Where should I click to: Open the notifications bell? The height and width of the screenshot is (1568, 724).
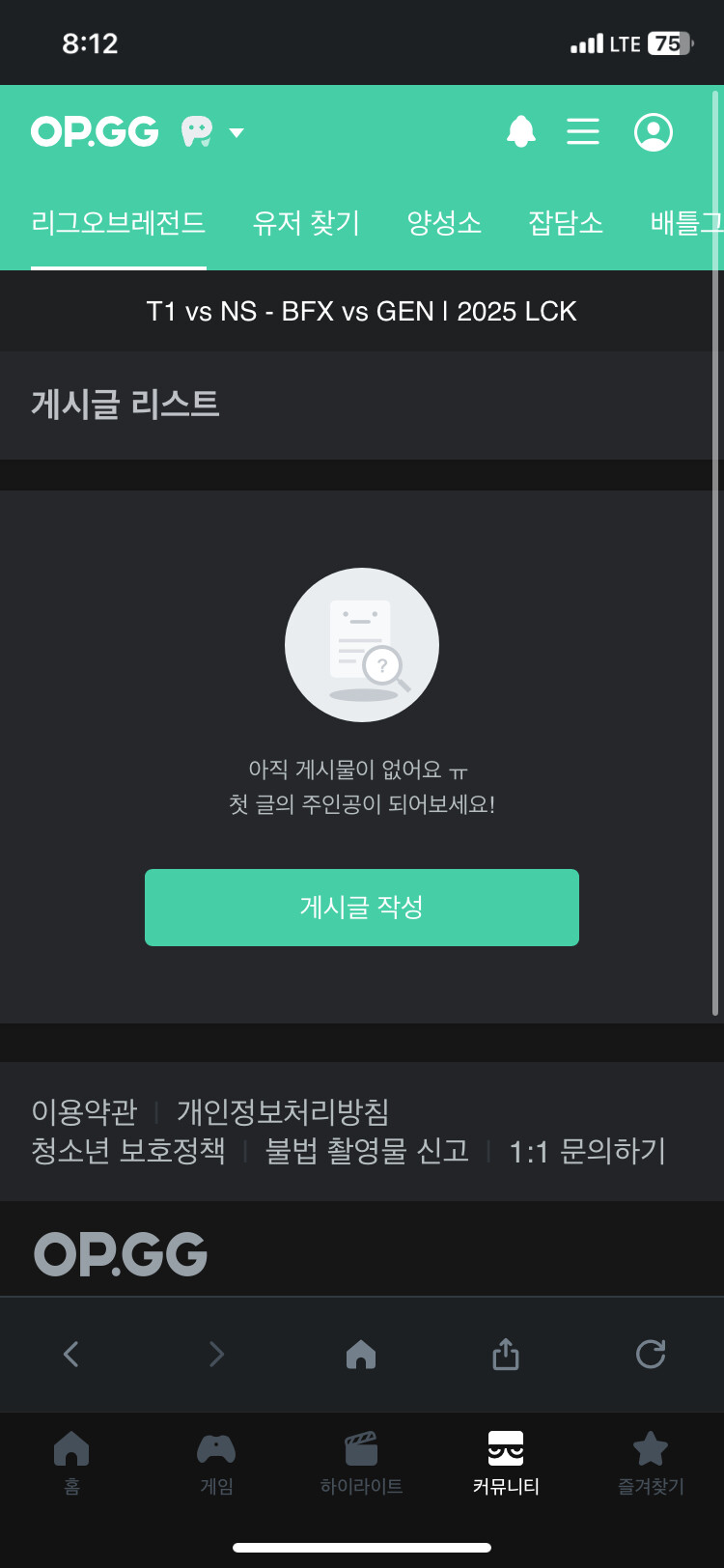pos(521,131)
